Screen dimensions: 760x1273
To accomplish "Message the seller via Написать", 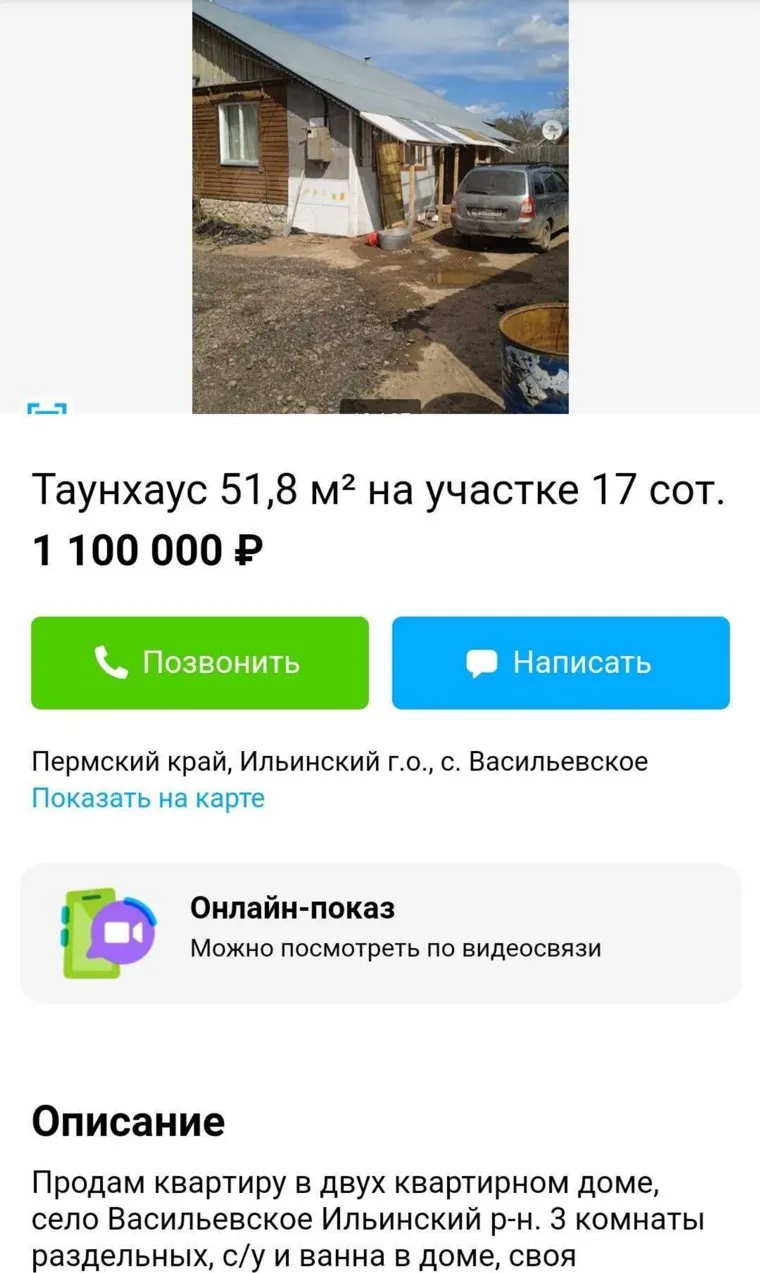I will point(560,663).
